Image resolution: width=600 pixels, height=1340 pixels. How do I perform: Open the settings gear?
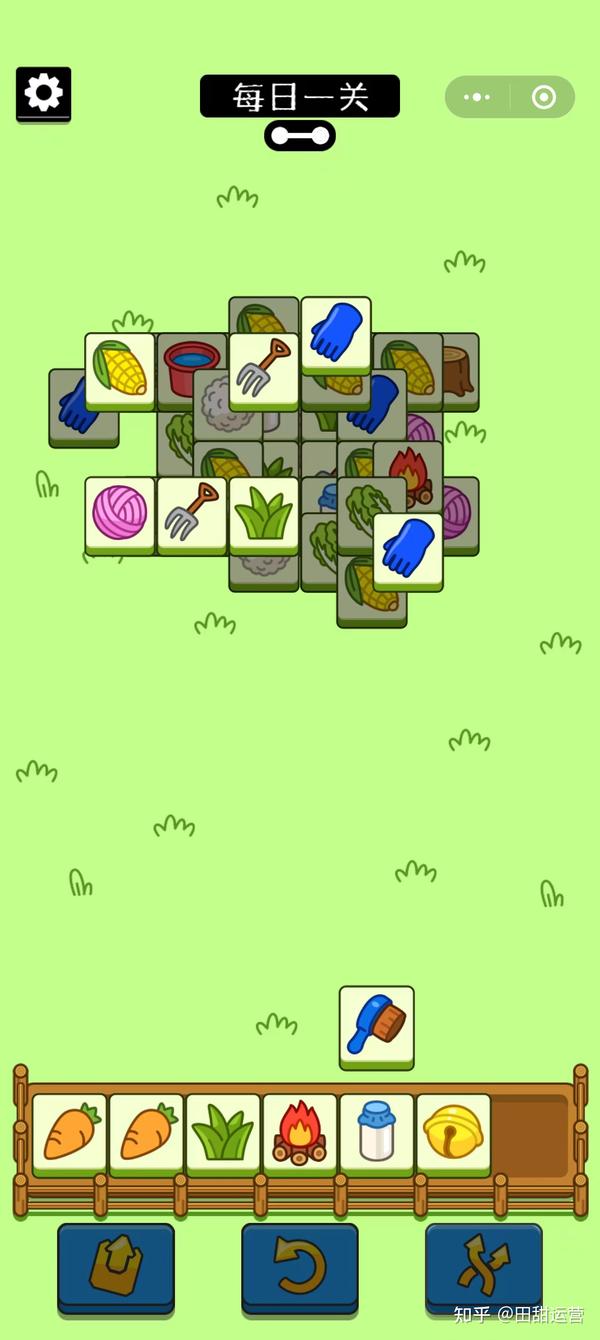click(x=43, y=93)
